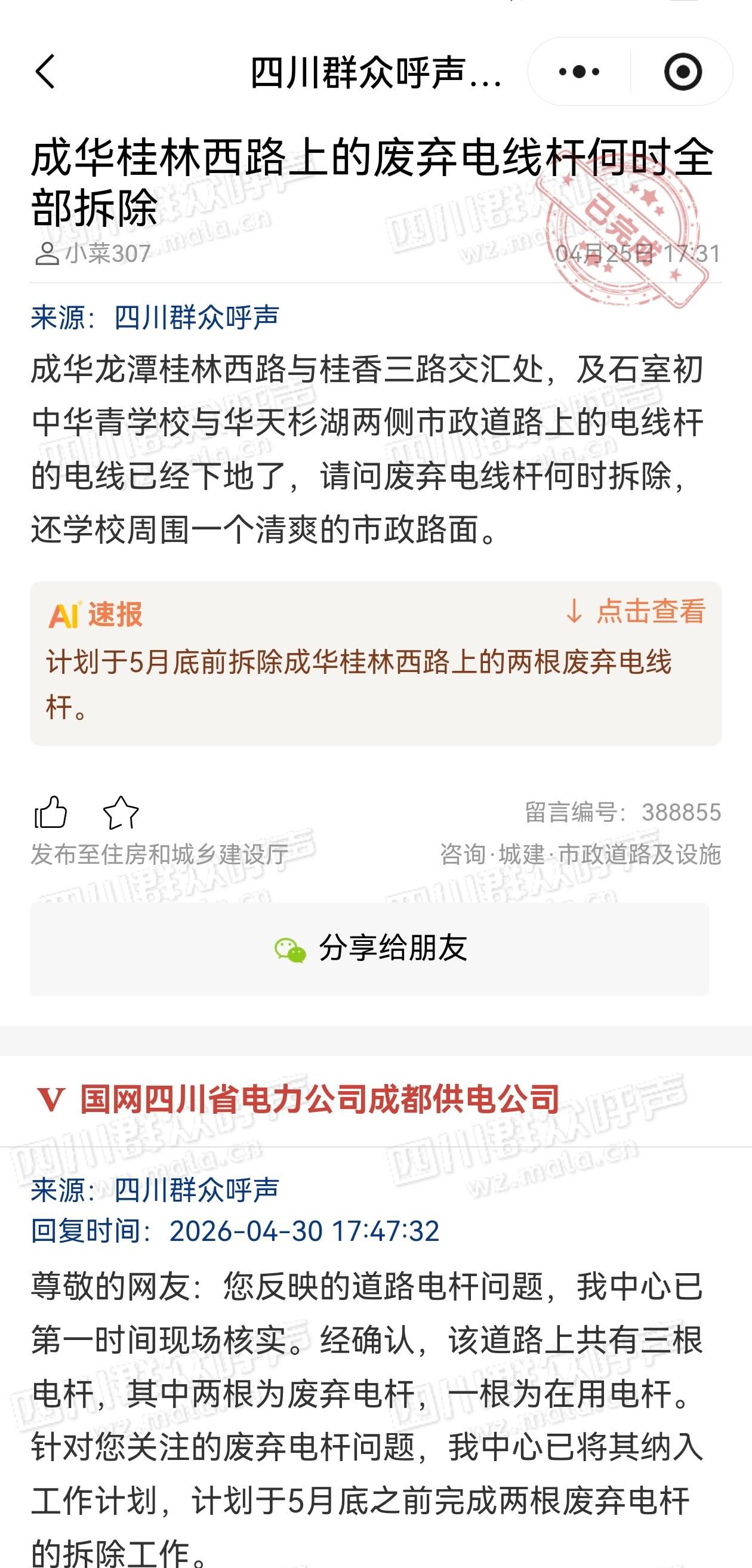Like this post with the thumbs-up icon
The image size is (752, 1568).
(x=50, y=812)
